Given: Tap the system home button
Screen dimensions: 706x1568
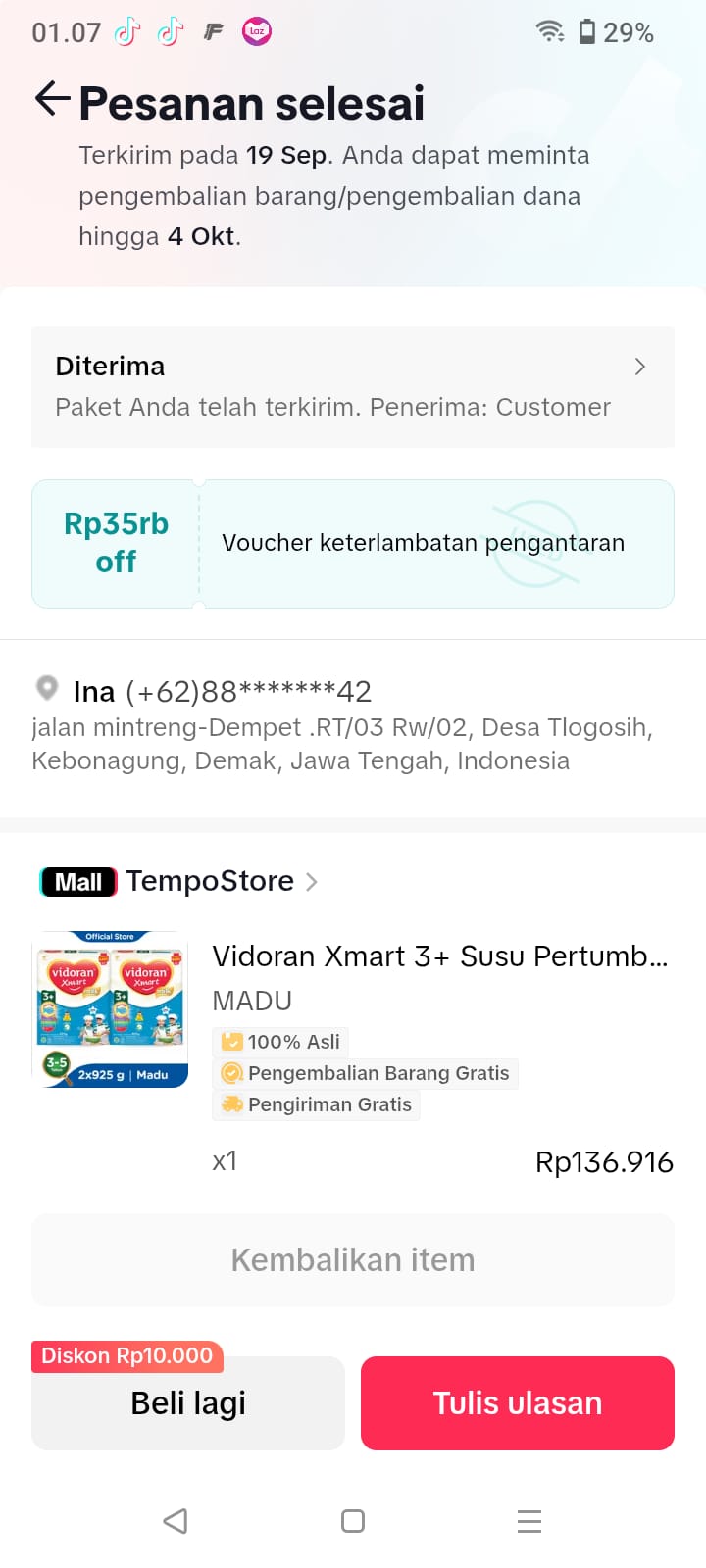Looking at the screenshot, I should 353,1521.
